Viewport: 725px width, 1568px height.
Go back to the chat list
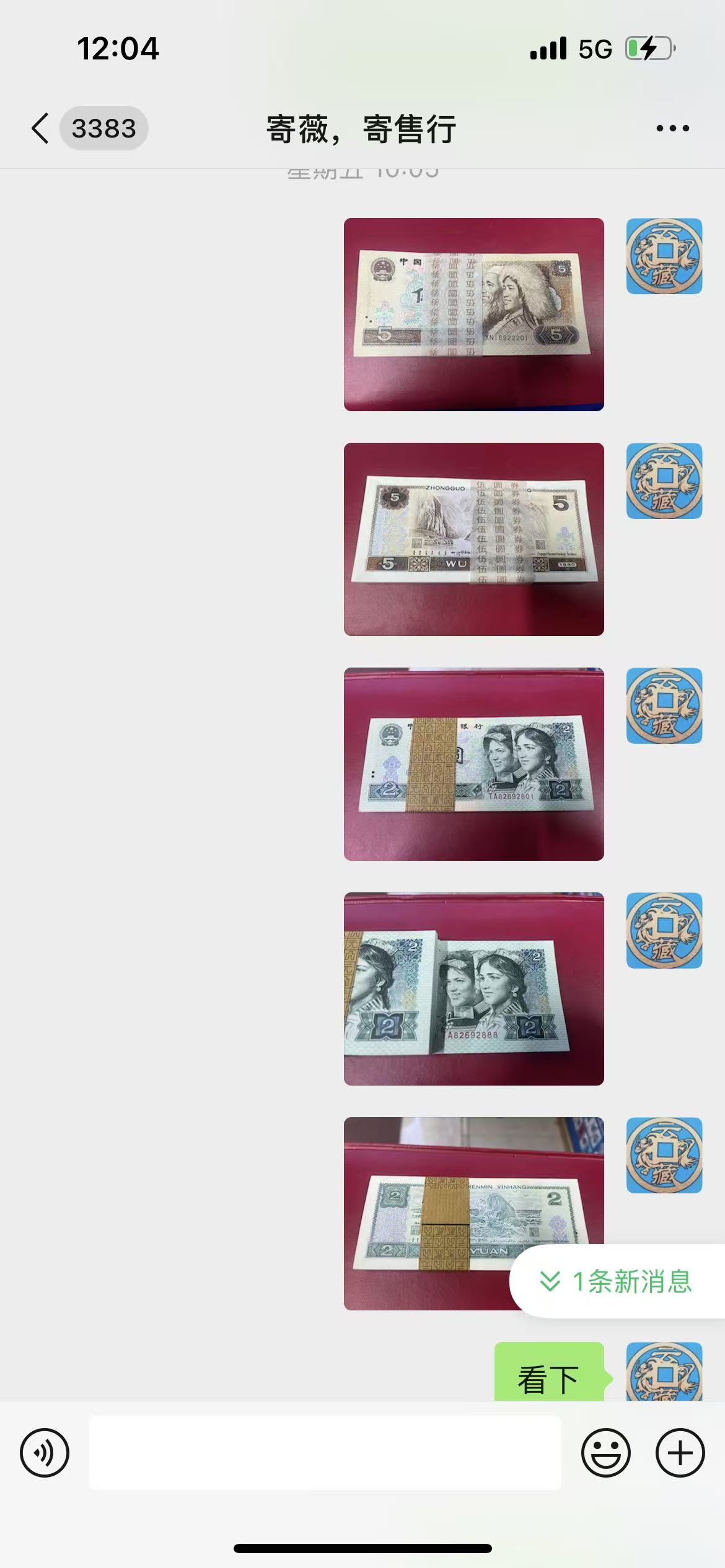tap(41, 128)
